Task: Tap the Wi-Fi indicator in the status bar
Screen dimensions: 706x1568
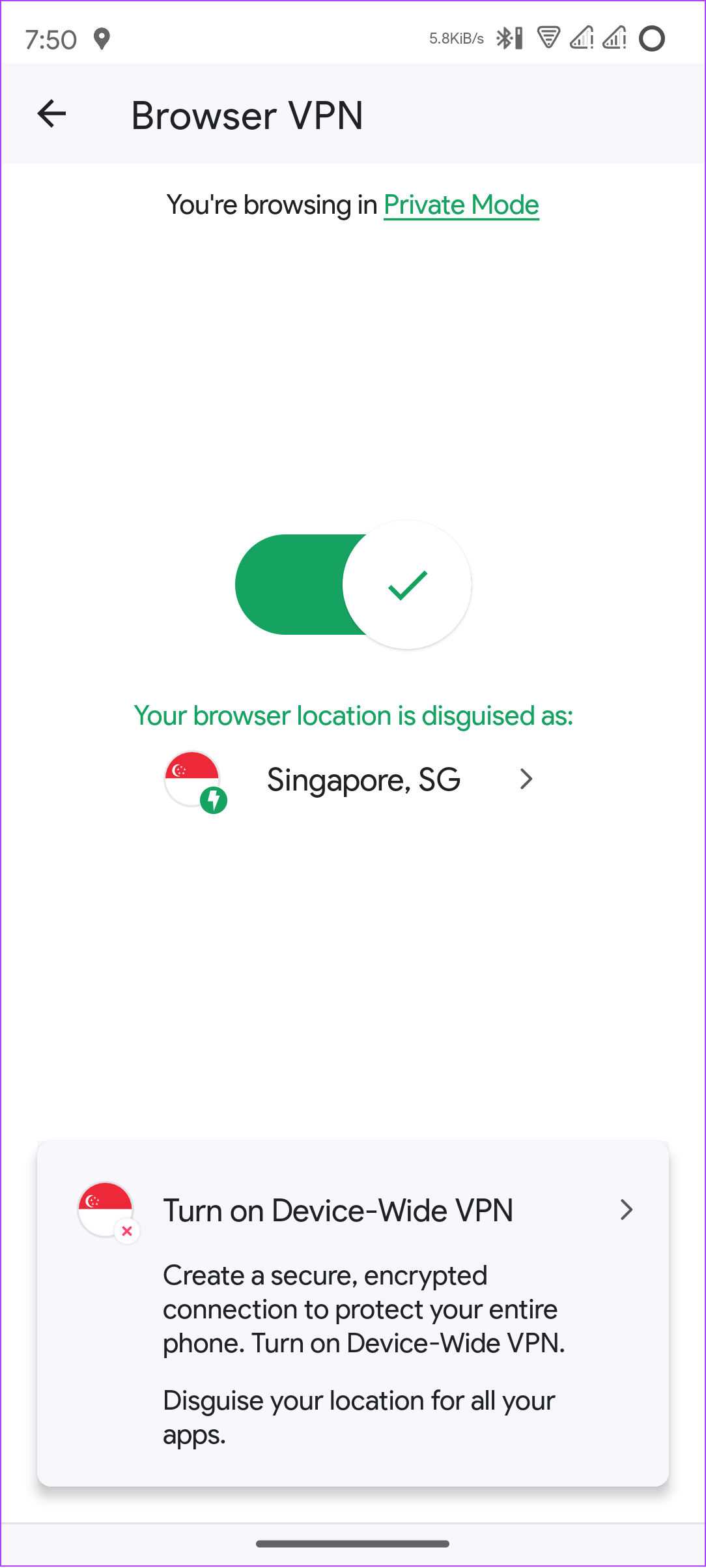Action: pos(548,38)
